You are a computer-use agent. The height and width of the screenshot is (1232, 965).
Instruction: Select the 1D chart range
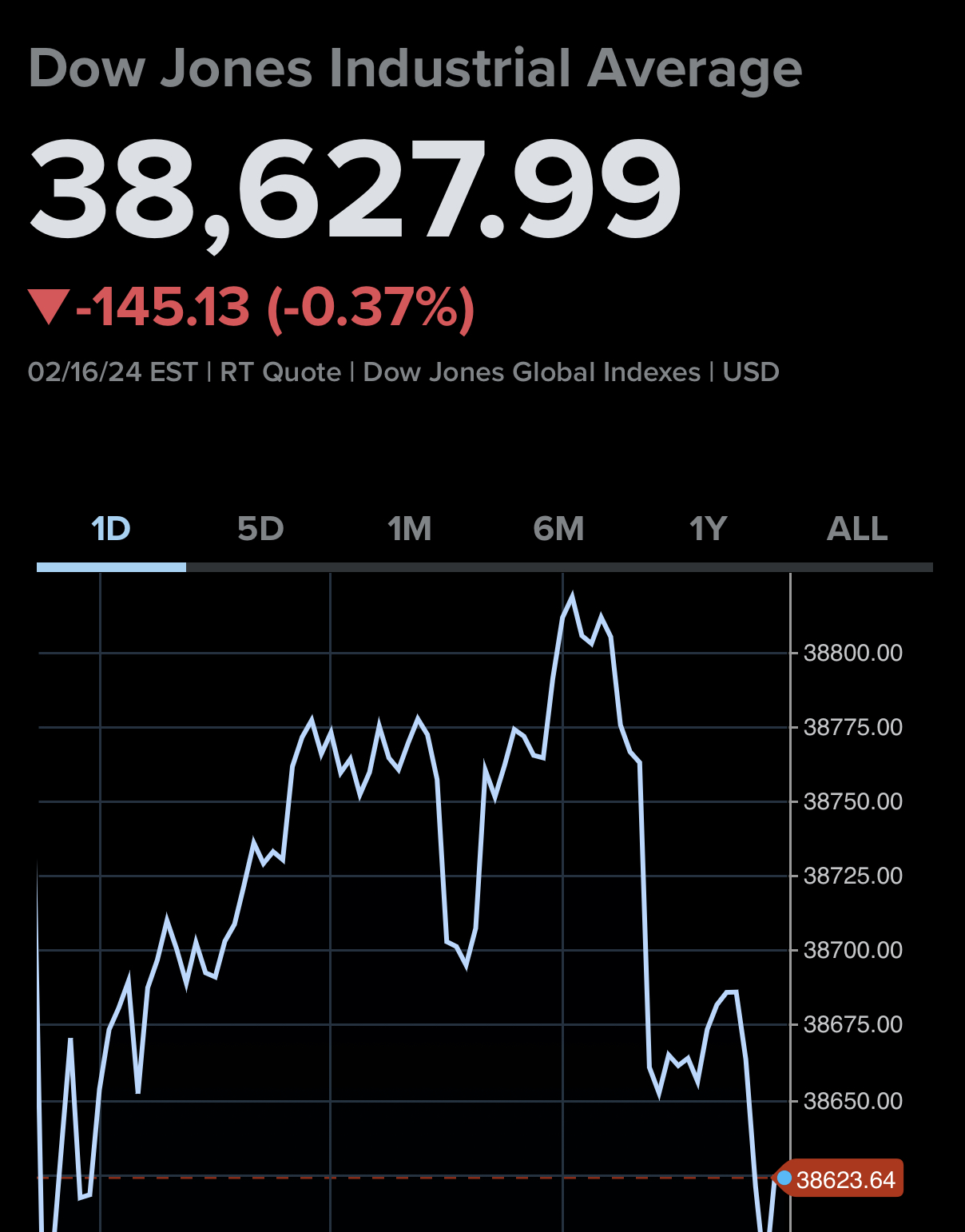tap(111, 529)
